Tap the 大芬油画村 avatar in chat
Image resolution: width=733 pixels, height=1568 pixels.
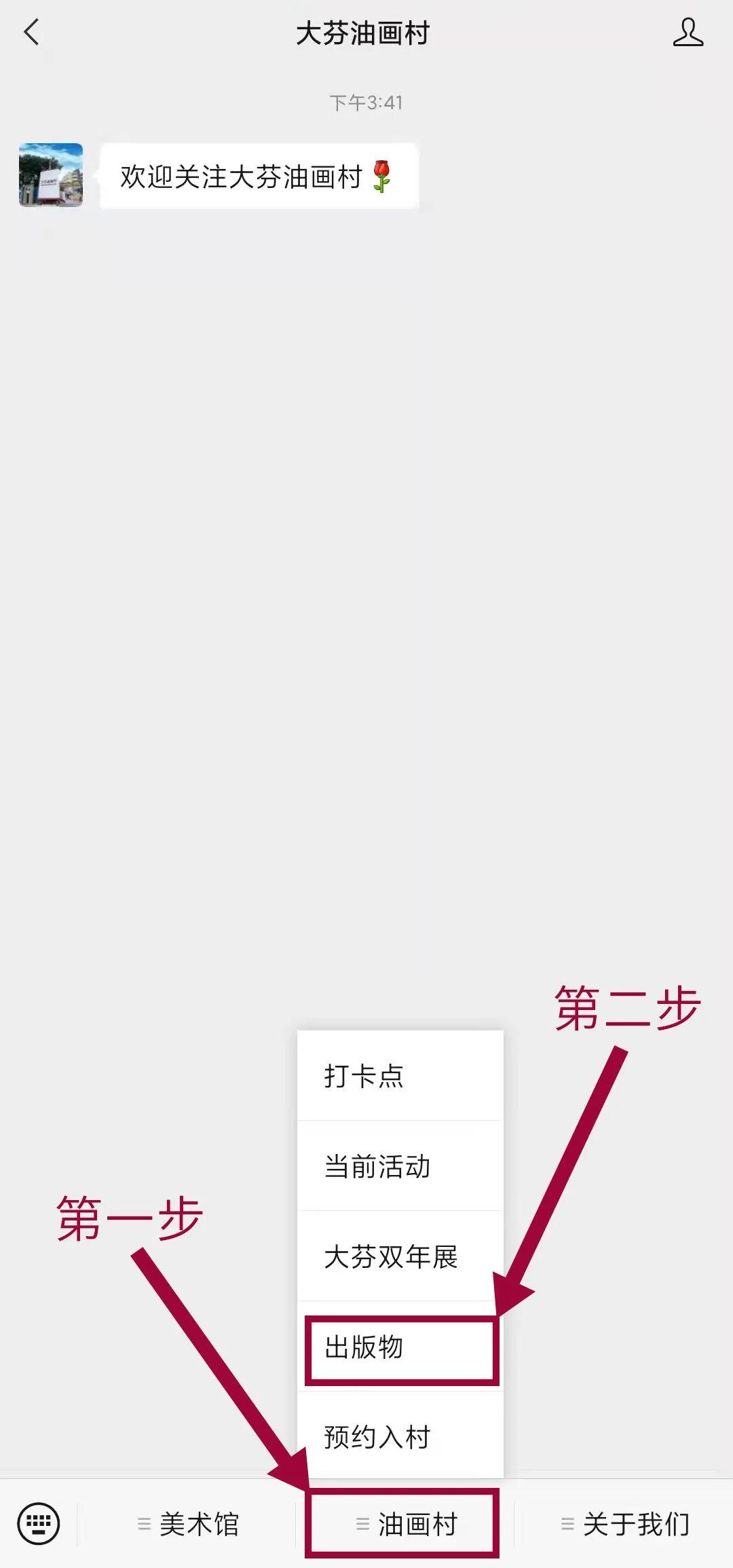[51, 175]
